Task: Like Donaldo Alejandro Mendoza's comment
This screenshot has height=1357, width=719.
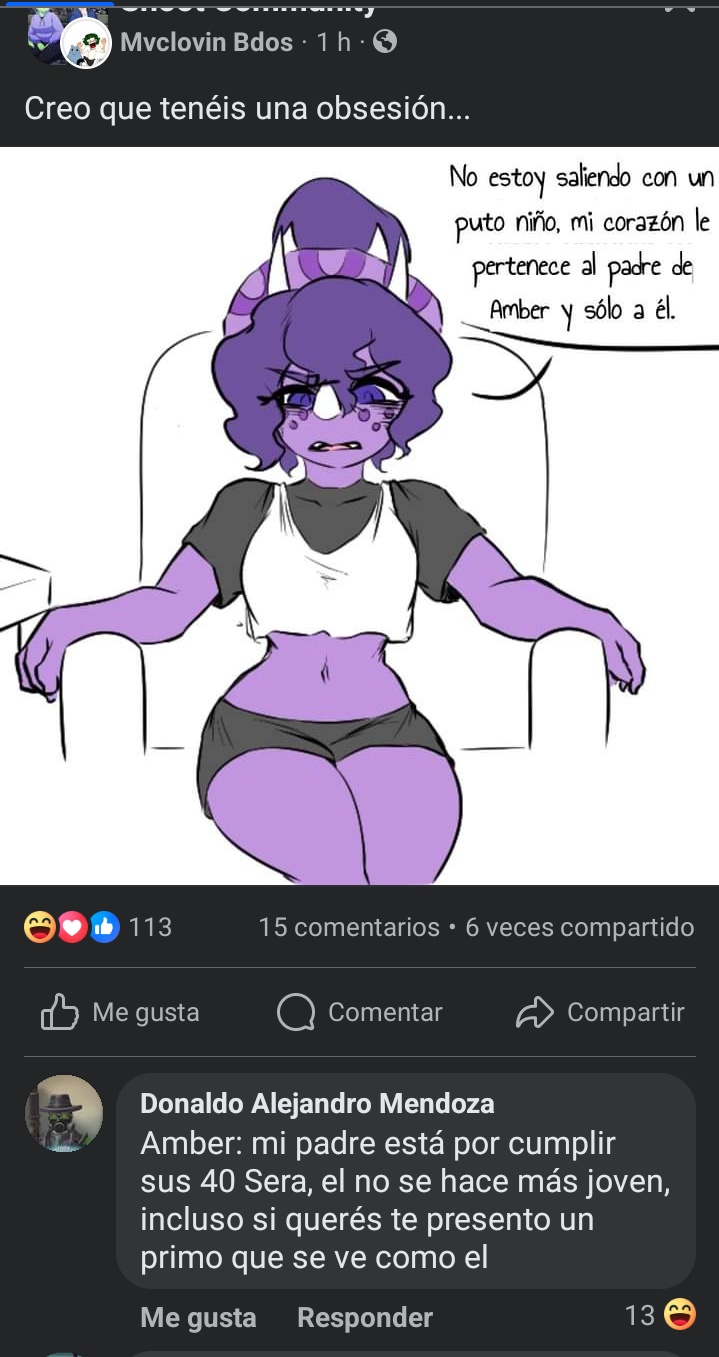Action: click(198, 1318)
